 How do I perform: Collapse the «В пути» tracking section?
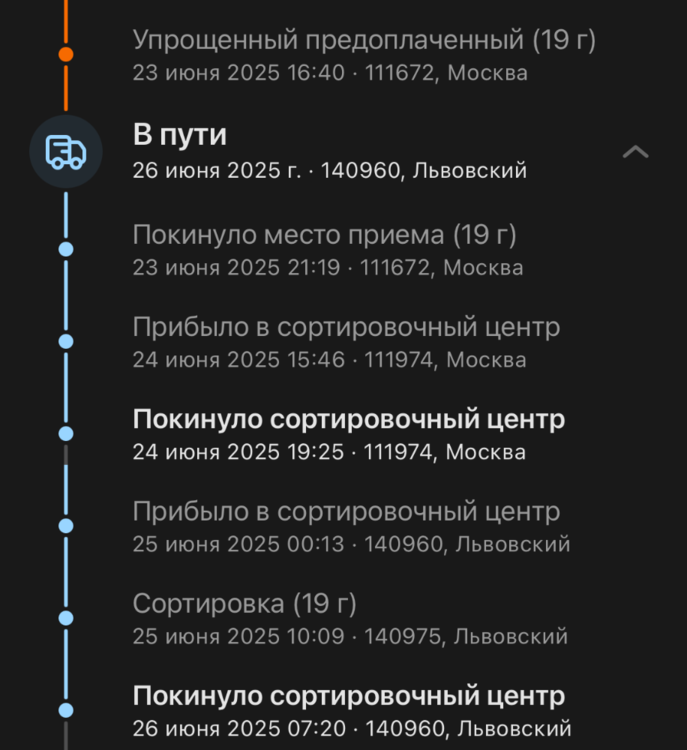636,152
